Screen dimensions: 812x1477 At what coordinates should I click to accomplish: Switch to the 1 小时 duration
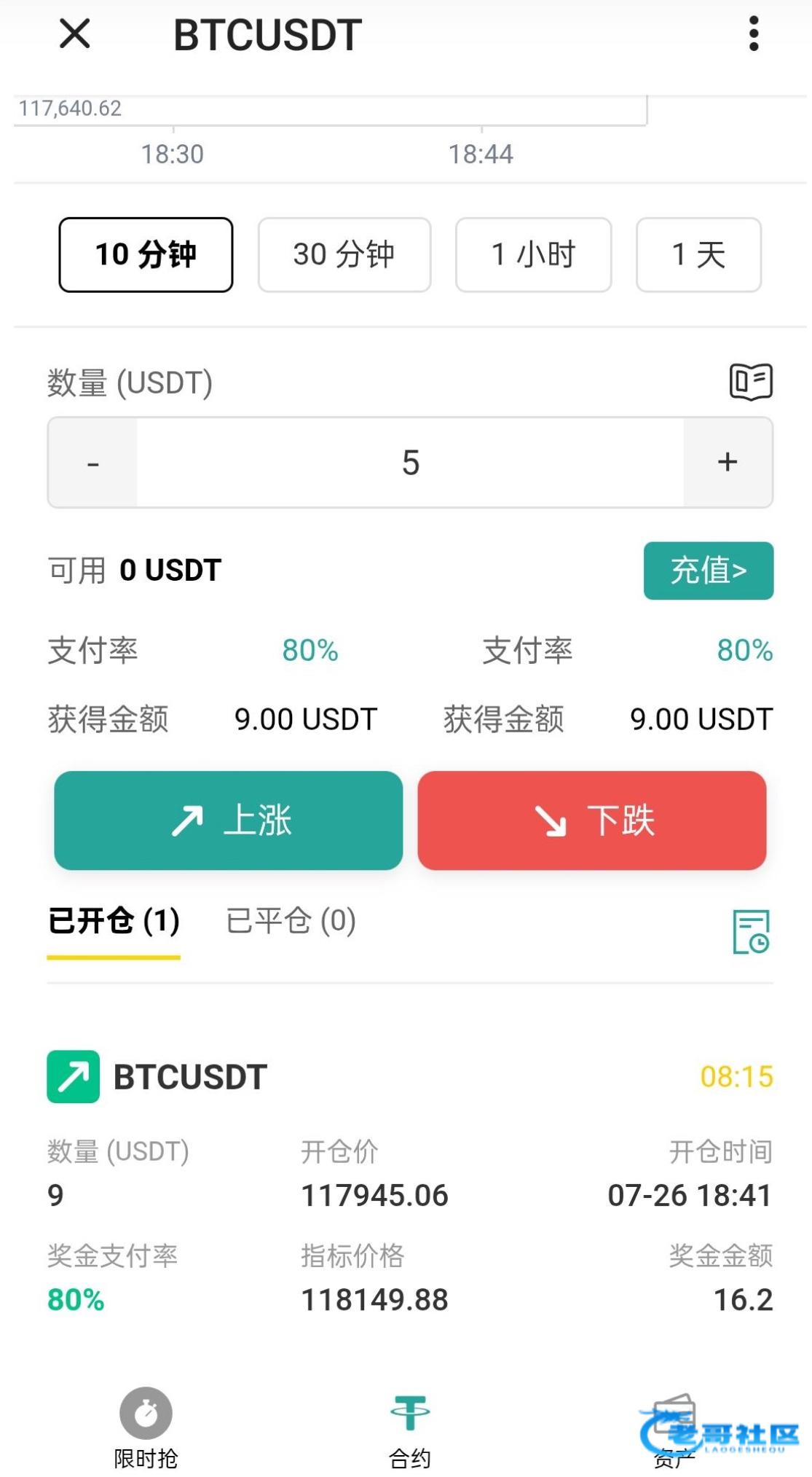pos(533,254)
